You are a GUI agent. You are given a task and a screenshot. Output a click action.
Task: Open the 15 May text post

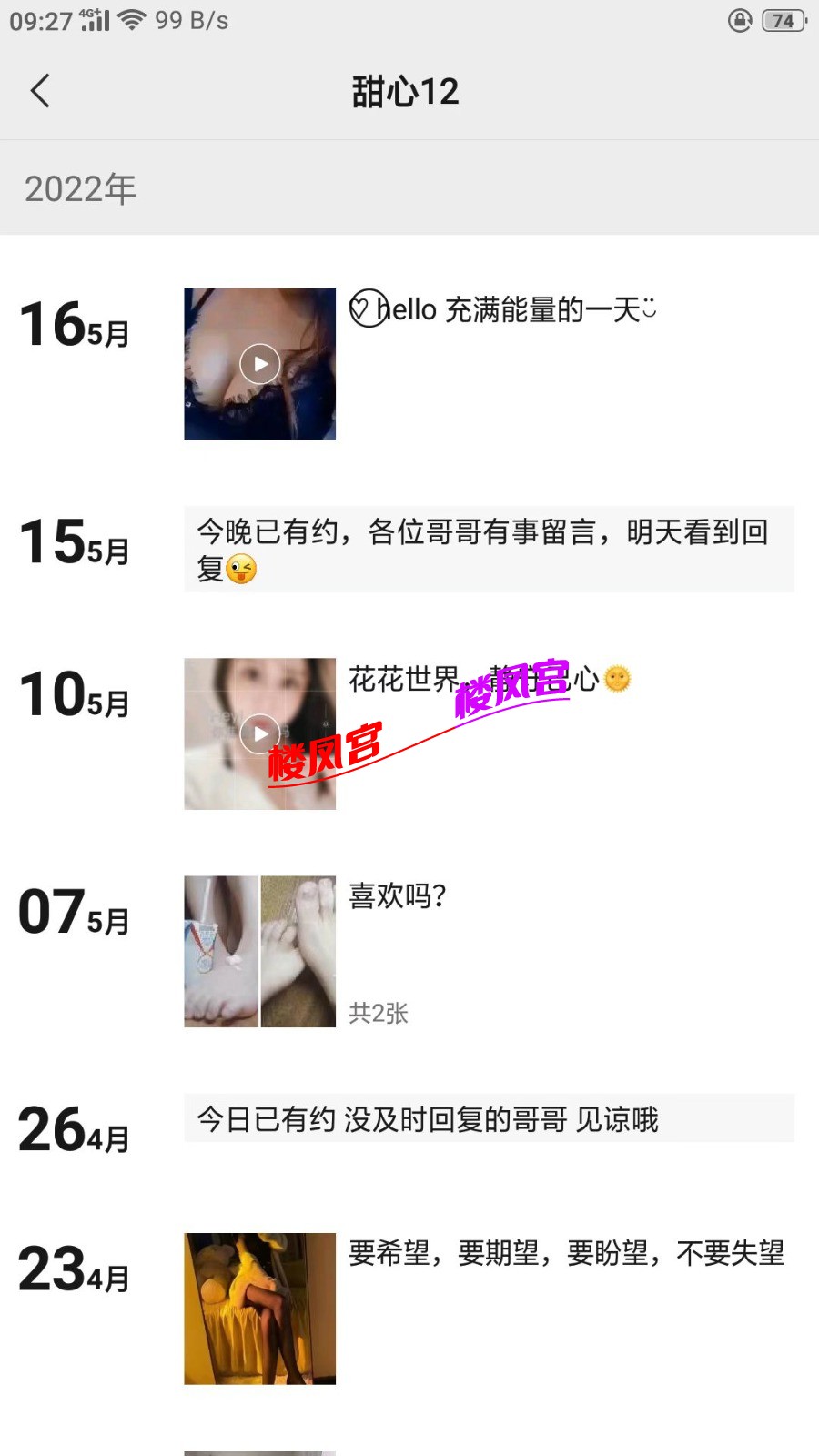tap(489, 550)
